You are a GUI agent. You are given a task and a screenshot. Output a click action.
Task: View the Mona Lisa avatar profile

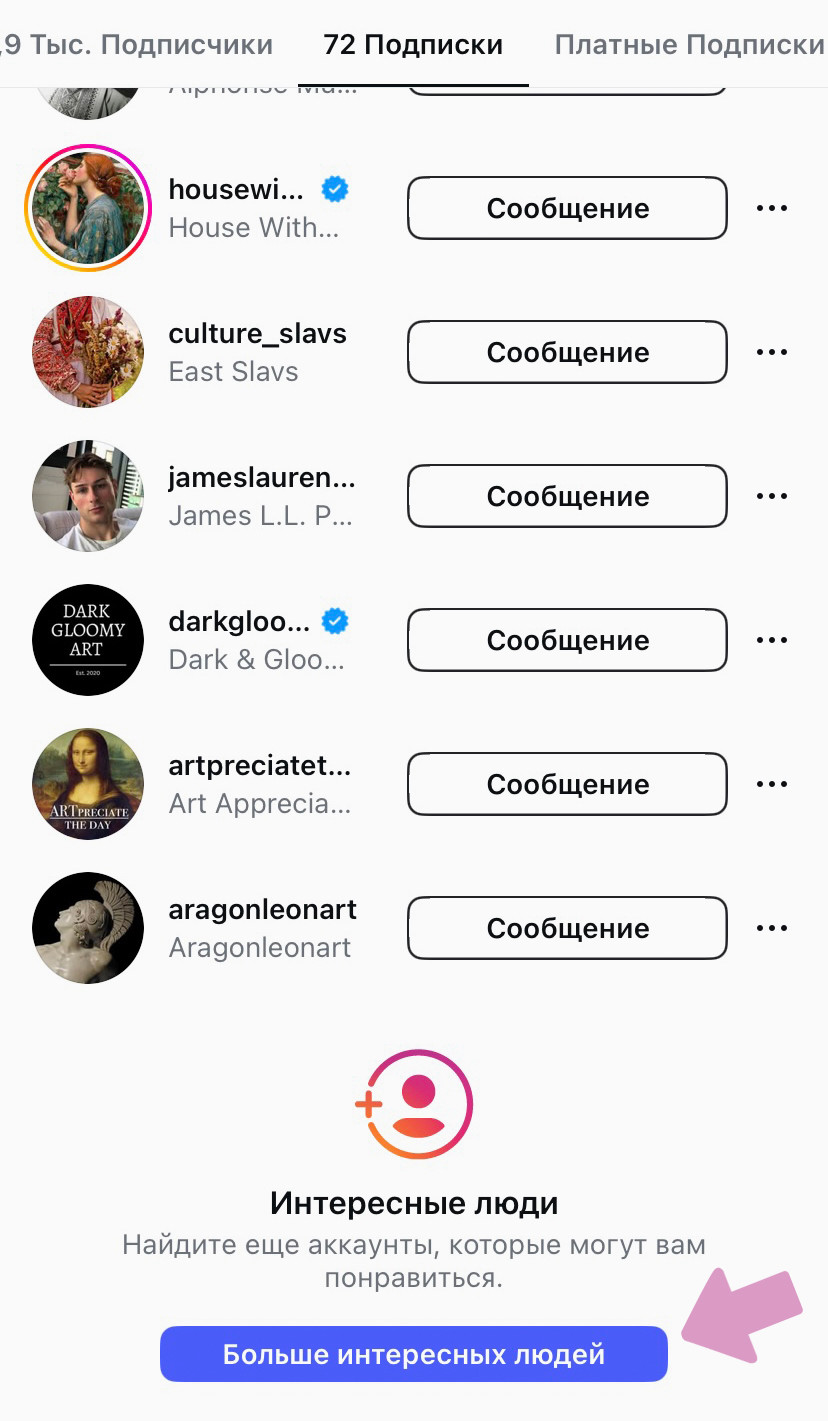click(x=88, y=784)
